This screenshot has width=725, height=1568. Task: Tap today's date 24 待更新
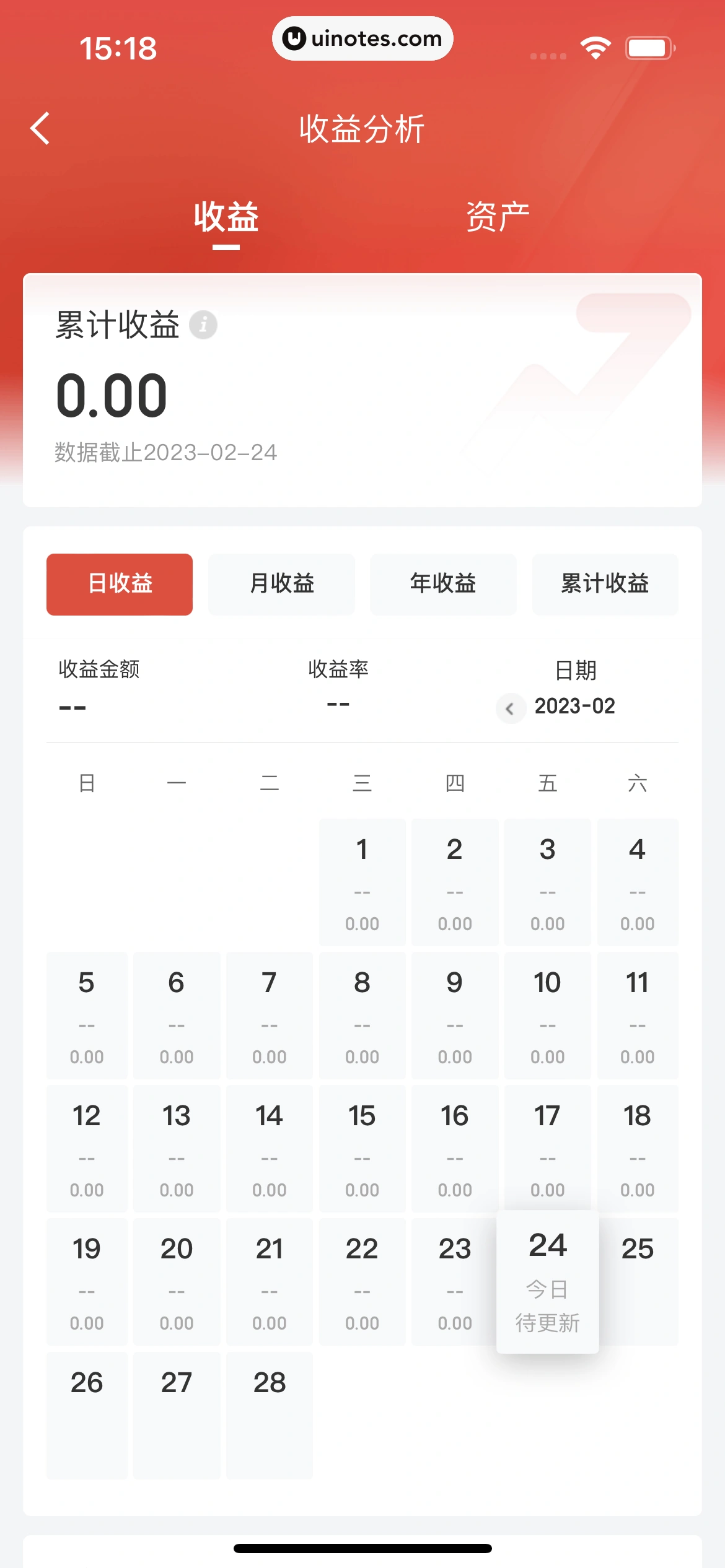tap(547, 1282)
